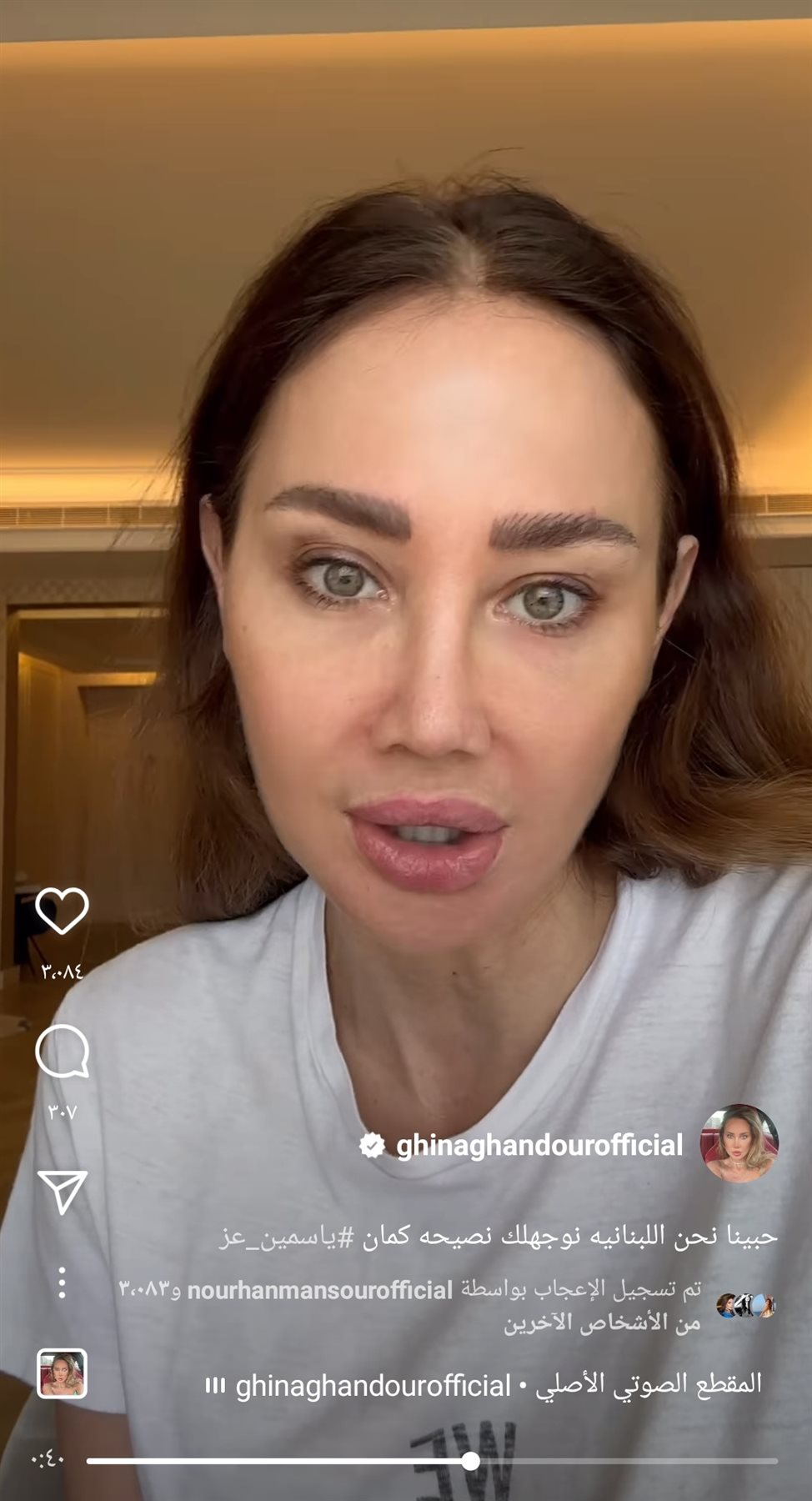Share the reel via paper plane icon

pyautogui.click(x=62, y=1192)
